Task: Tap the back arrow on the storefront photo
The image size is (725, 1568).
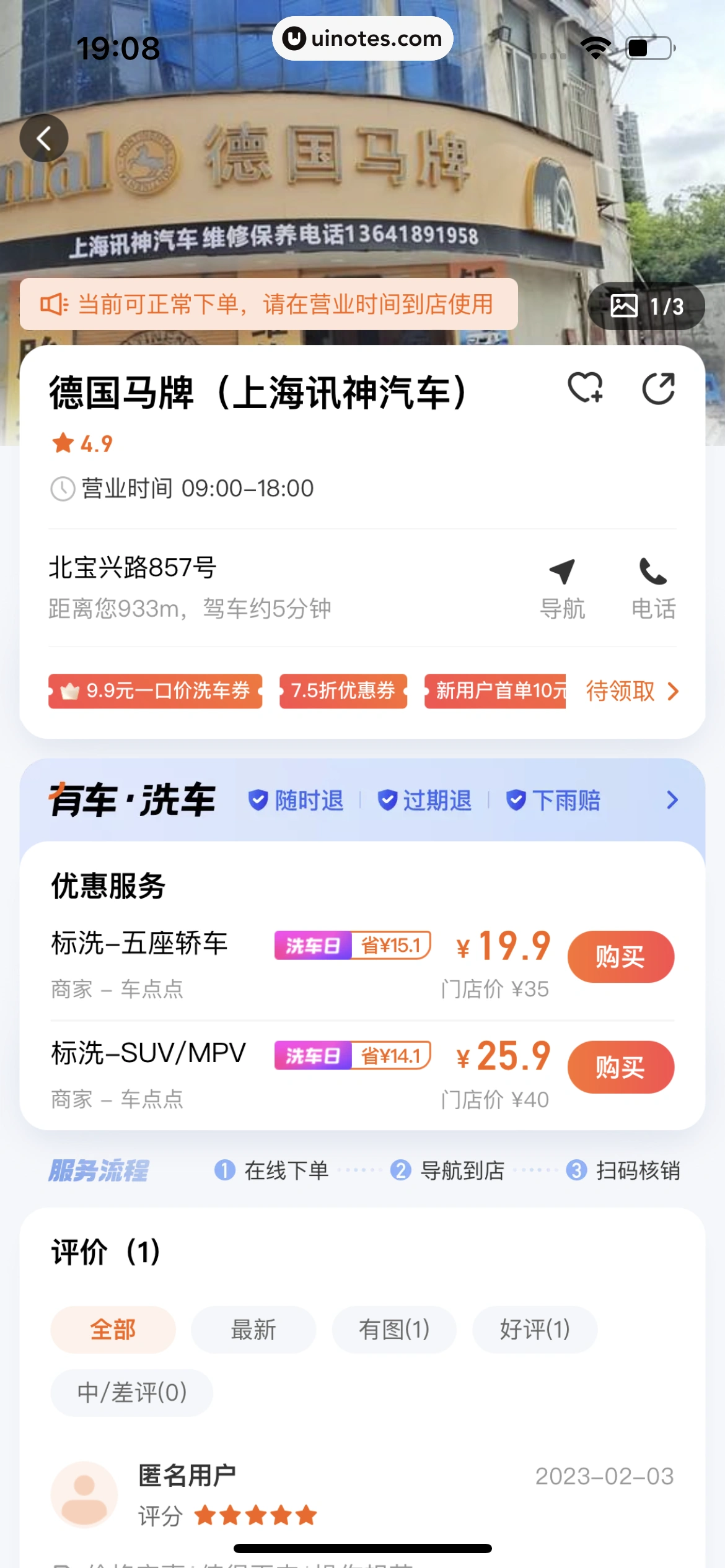Action: [x=43, y=137]
